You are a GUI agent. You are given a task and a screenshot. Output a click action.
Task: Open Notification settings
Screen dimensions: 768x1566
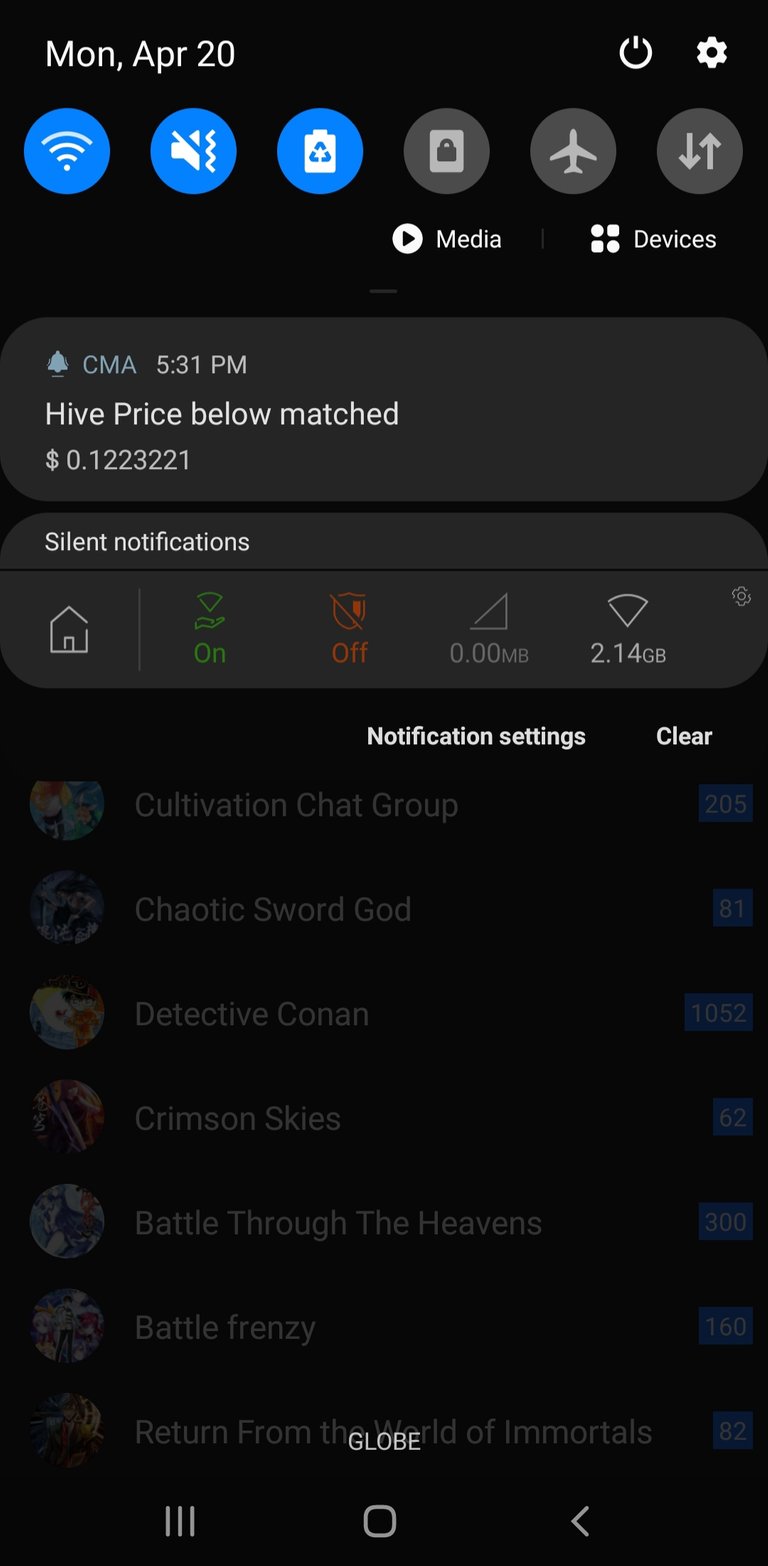click(x=476, y=736)
